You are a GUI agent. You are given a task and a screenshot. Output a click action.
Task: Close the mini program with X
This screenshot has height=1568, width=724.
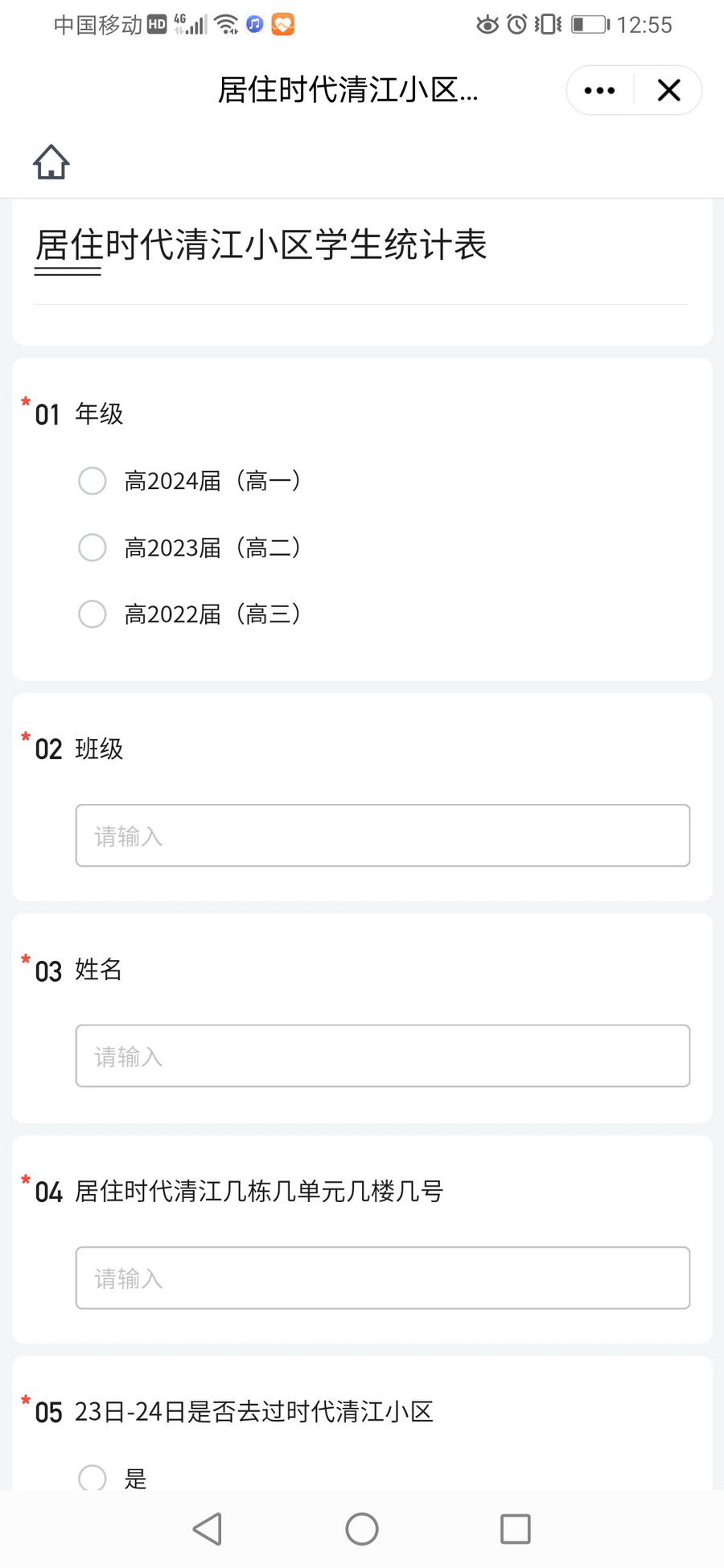[x=668, y=90]
